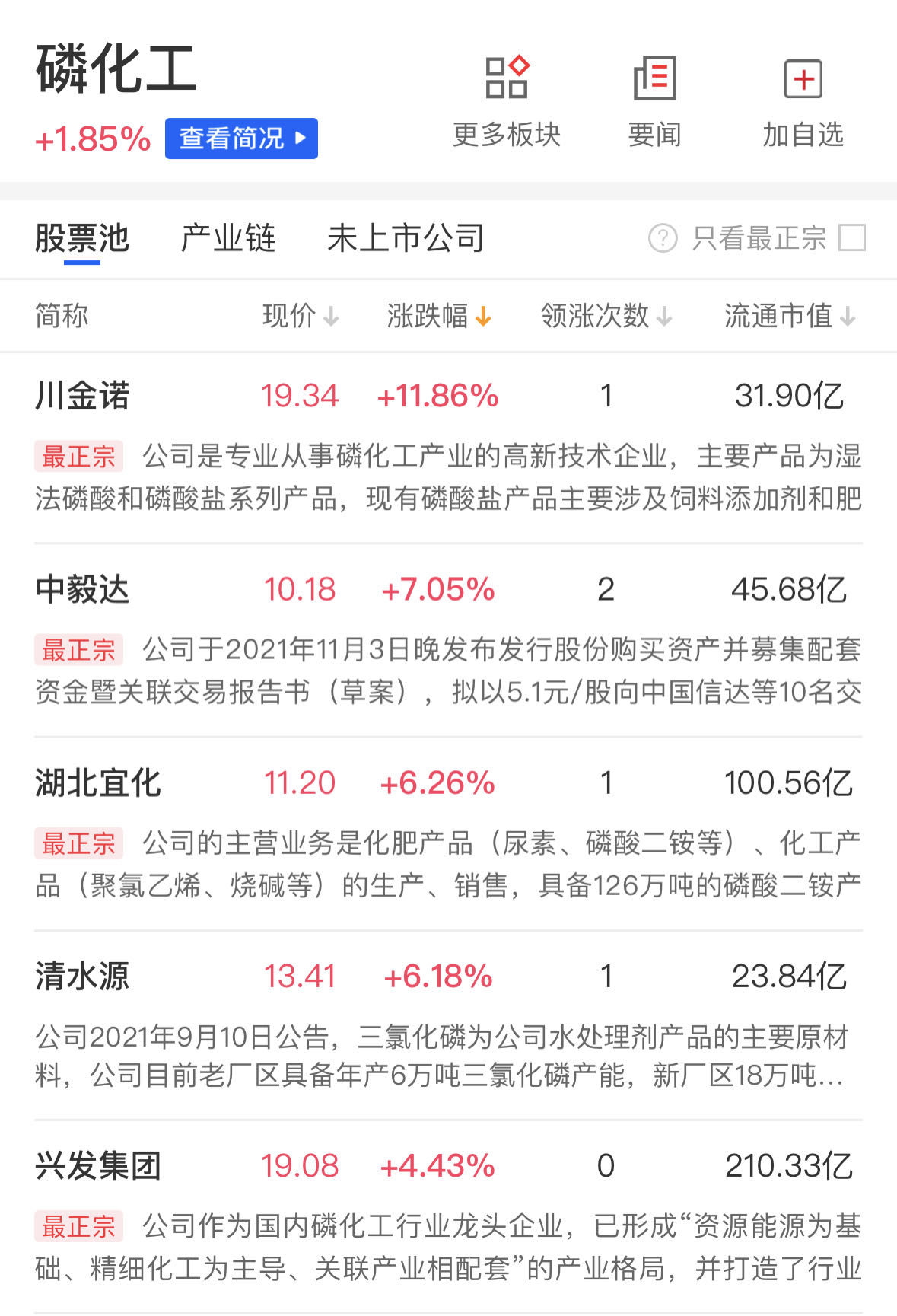
Task: Switch to the 未上市公司 tab
Action: point(406,238)
